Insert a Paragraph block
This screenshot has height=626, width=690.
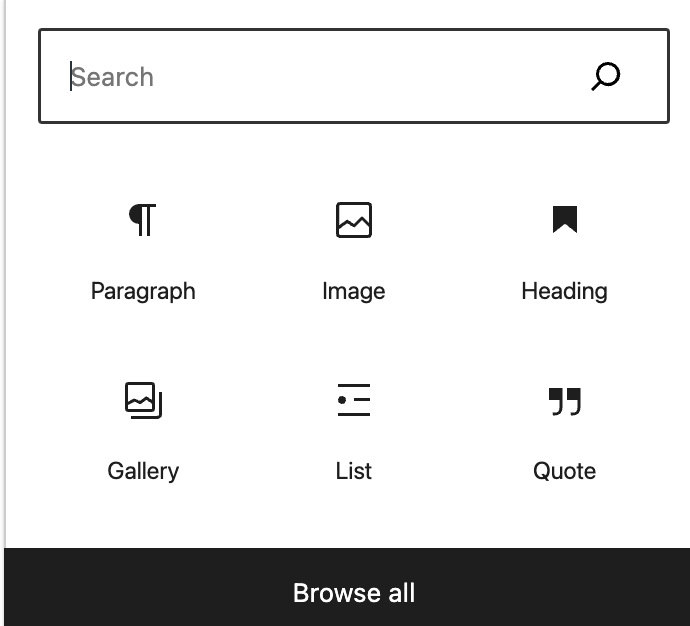143,251
